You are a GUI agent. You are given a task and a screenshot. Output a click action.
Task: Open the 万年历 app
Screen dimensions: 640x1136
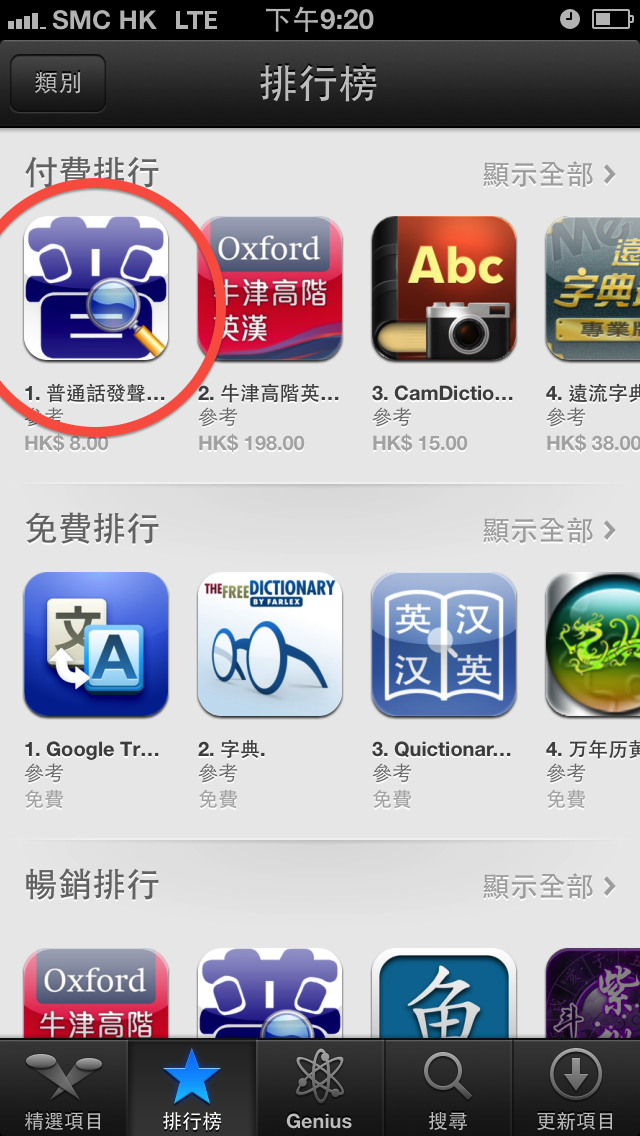pyautogui.click(x=592, y=644)
